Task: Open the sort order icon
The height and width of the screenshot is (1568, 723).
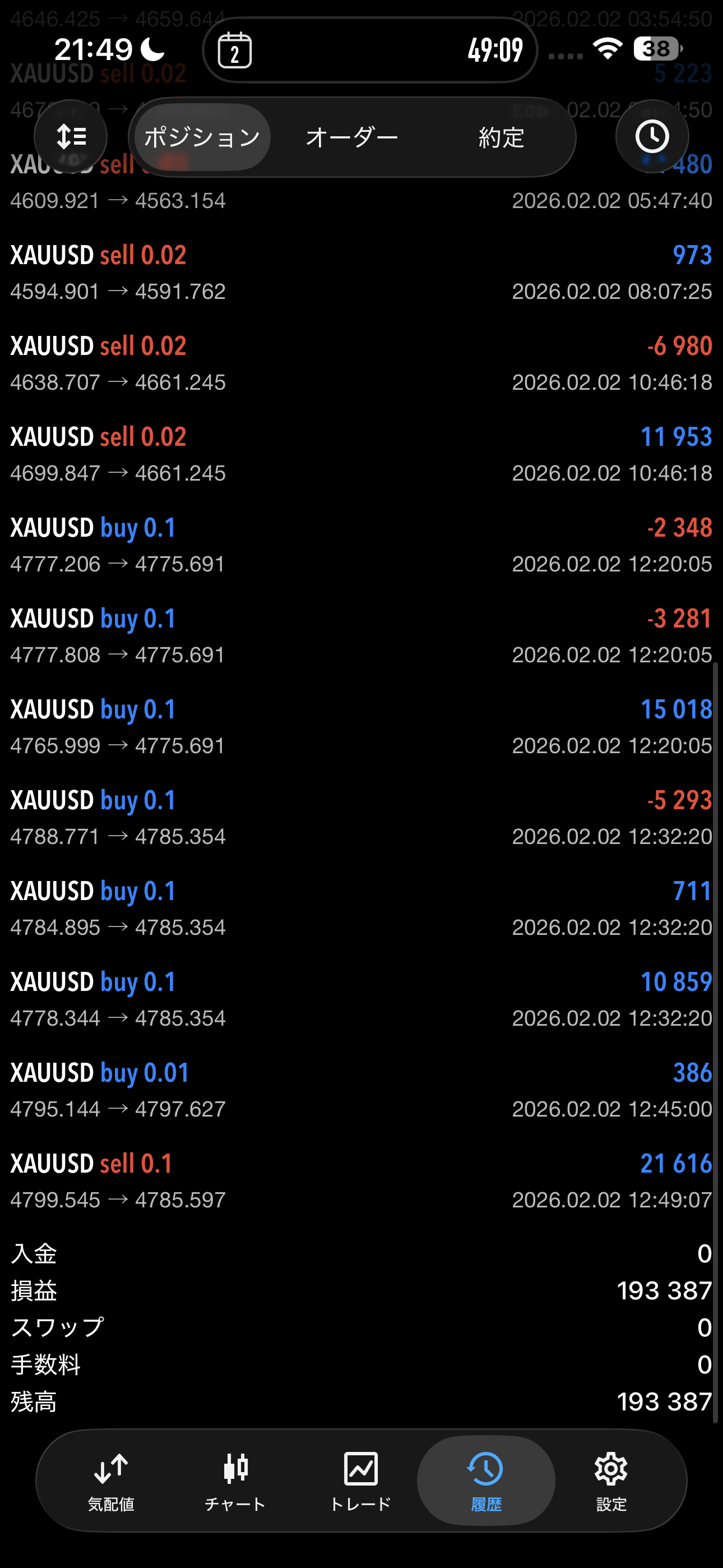Action: point(71,137)
